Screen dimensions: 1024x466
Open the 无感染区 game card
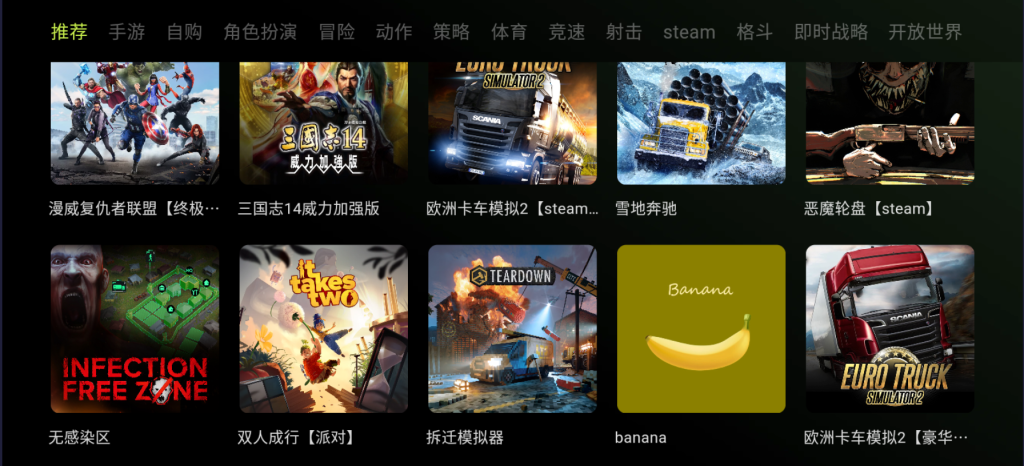tap(135, 329)
